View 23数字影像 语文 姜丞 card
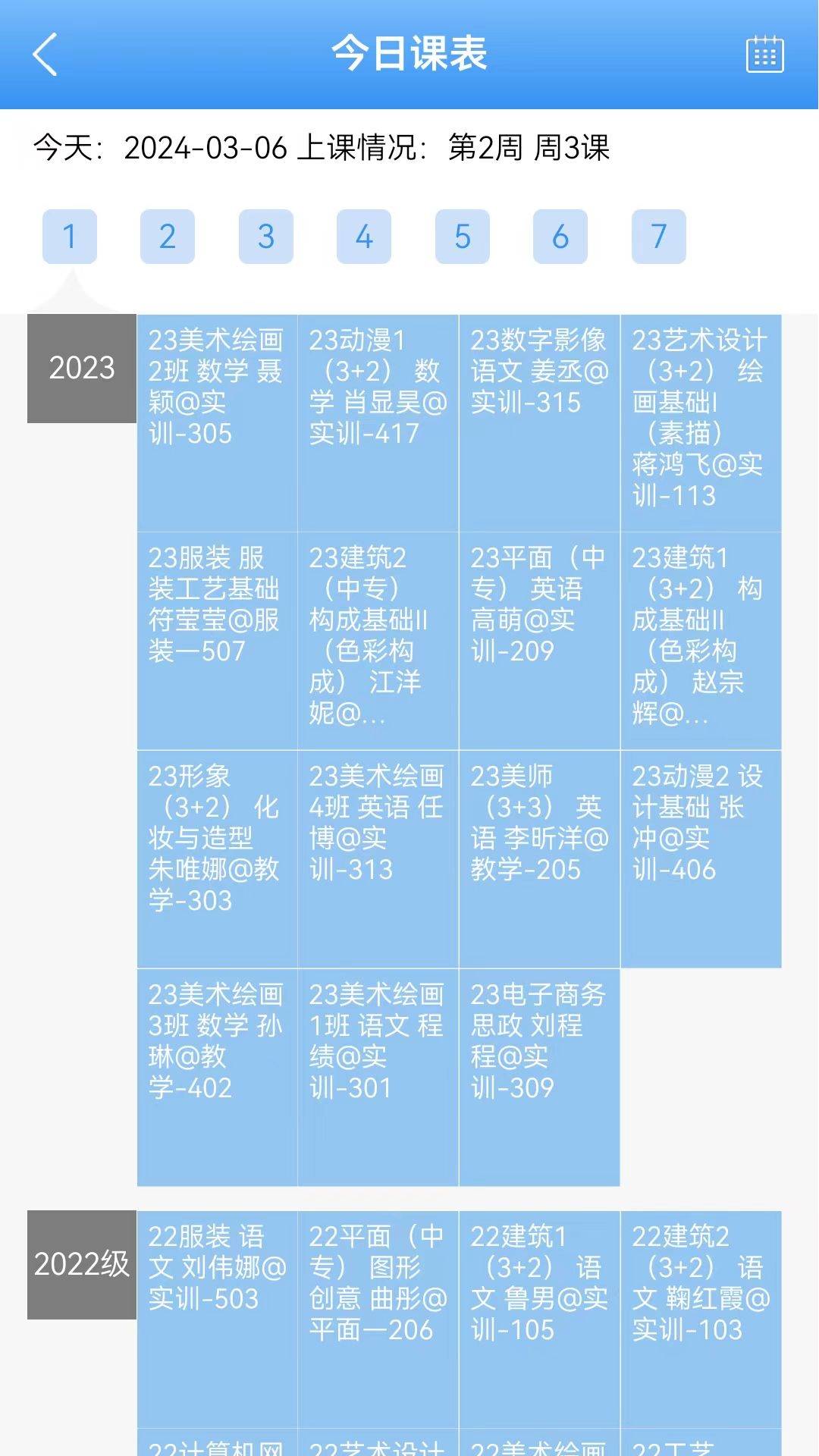Screen dimensions: 819x1456 coord(539,423)
